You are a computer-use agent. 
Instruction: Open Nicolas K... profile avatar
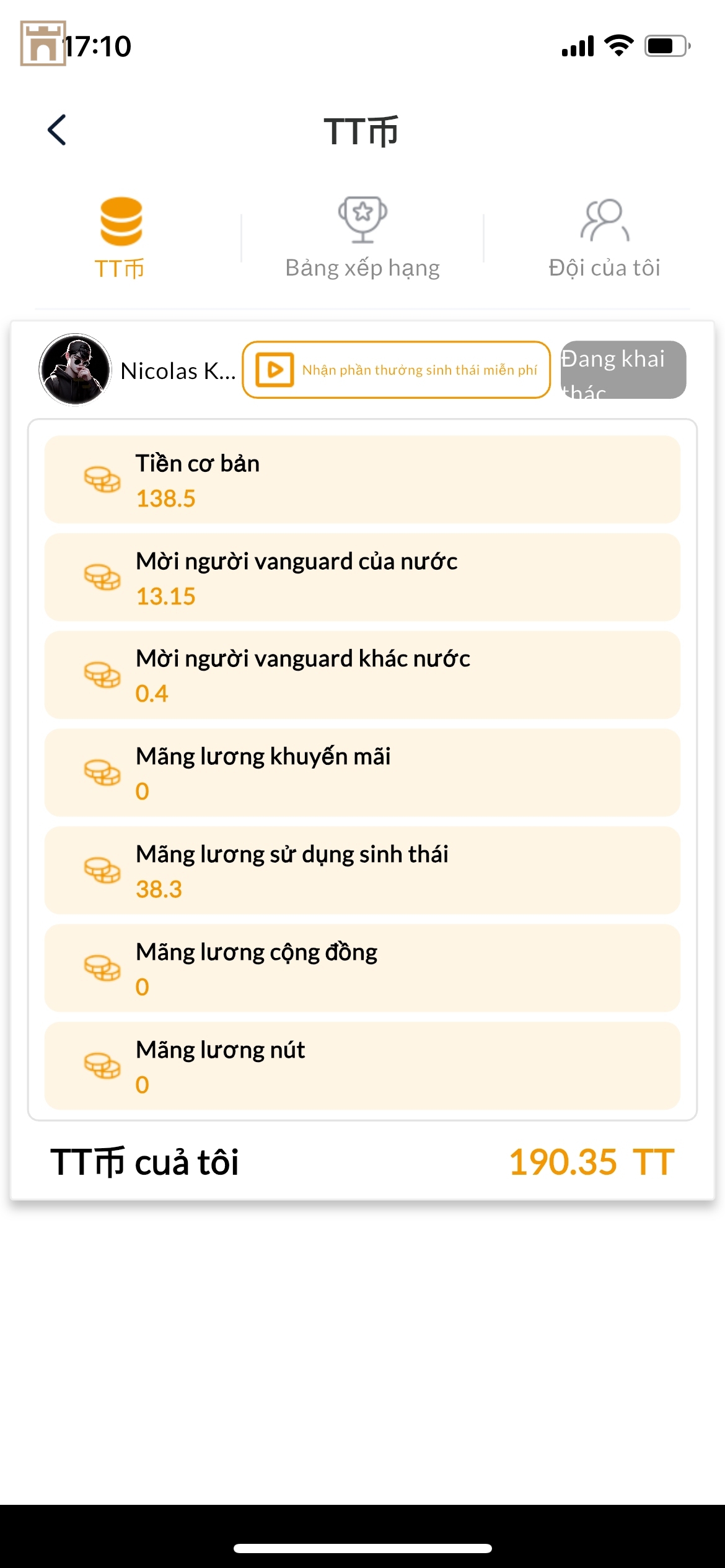(75, 370)
